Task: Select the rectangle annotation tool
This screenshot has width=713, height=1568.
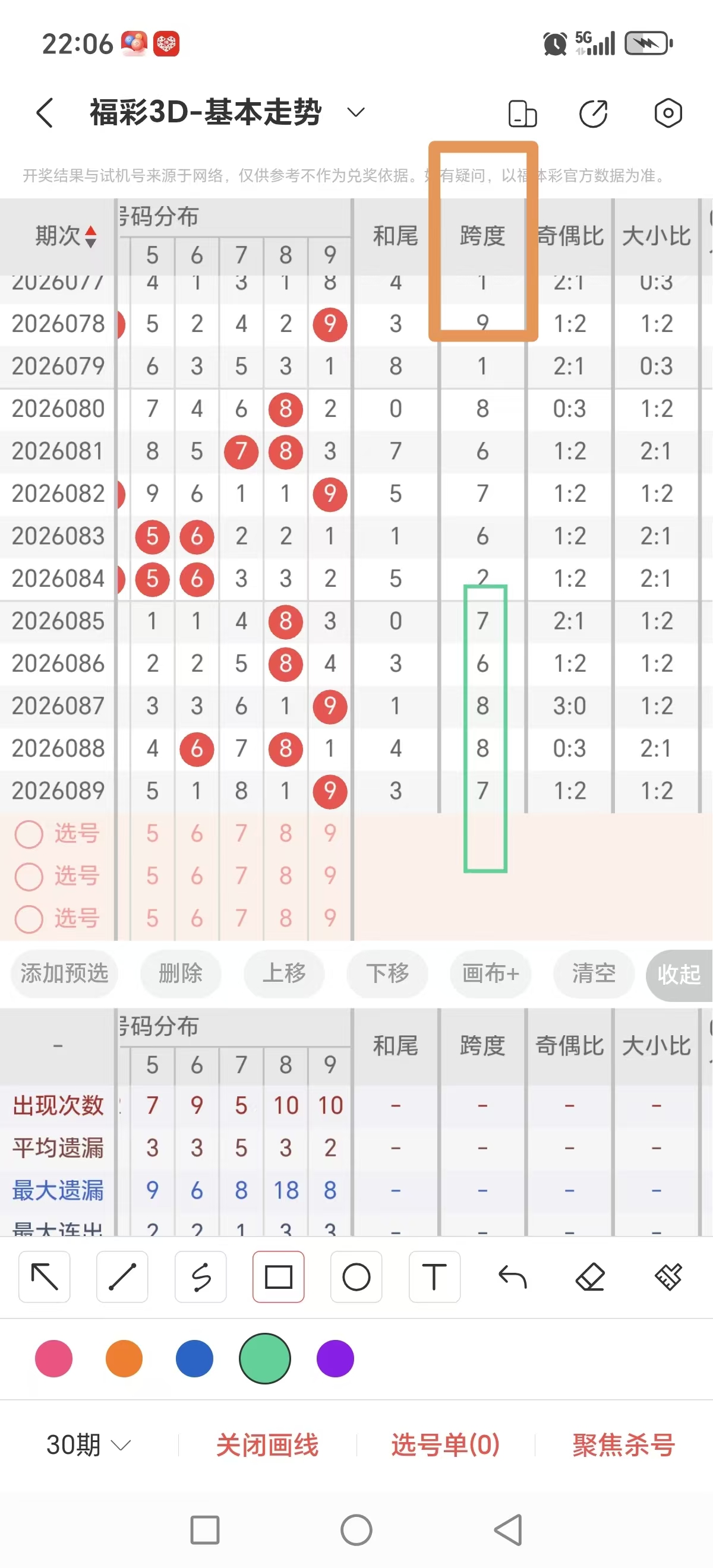Action: click(x=278, y=1277)
